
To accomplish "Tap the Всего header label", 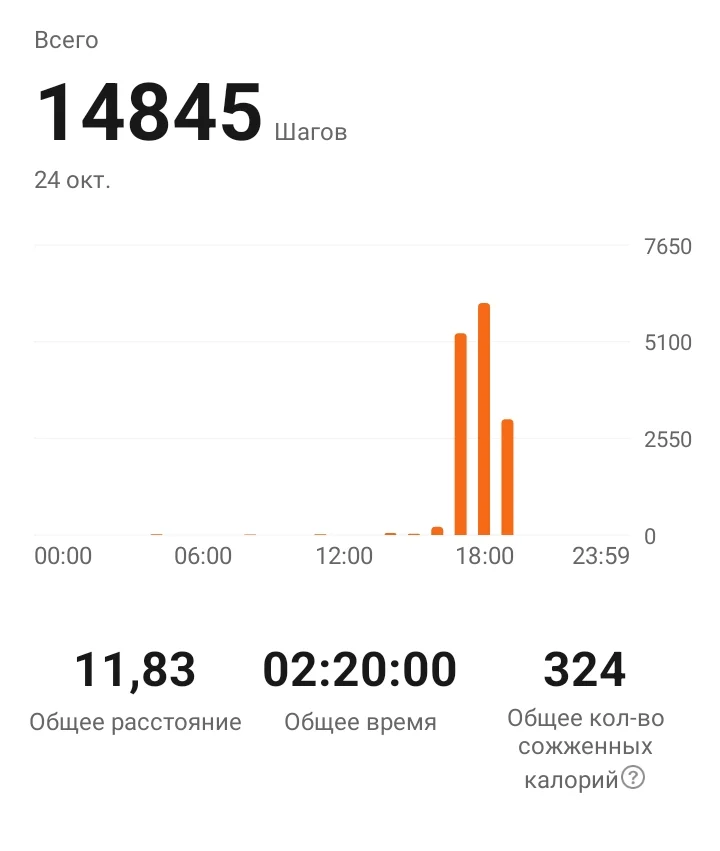I will tap(65, 41).
